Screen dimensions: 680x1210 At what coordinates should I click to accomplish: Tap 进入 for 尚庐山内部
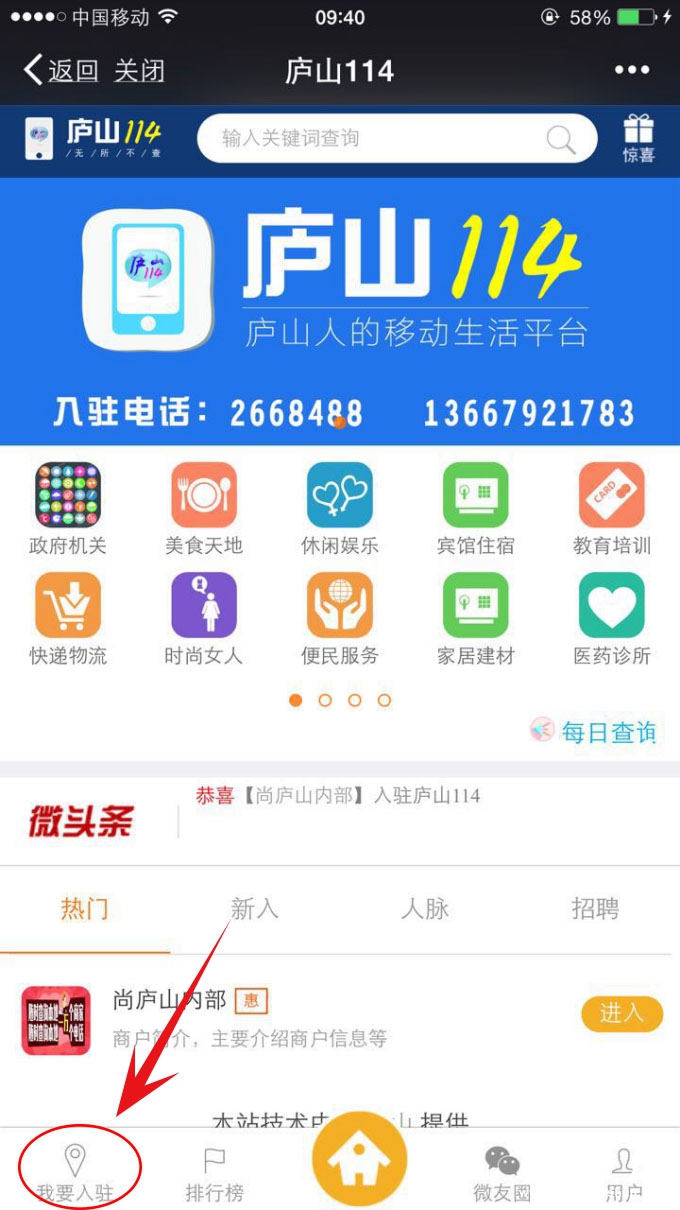tap(621, 1014)
